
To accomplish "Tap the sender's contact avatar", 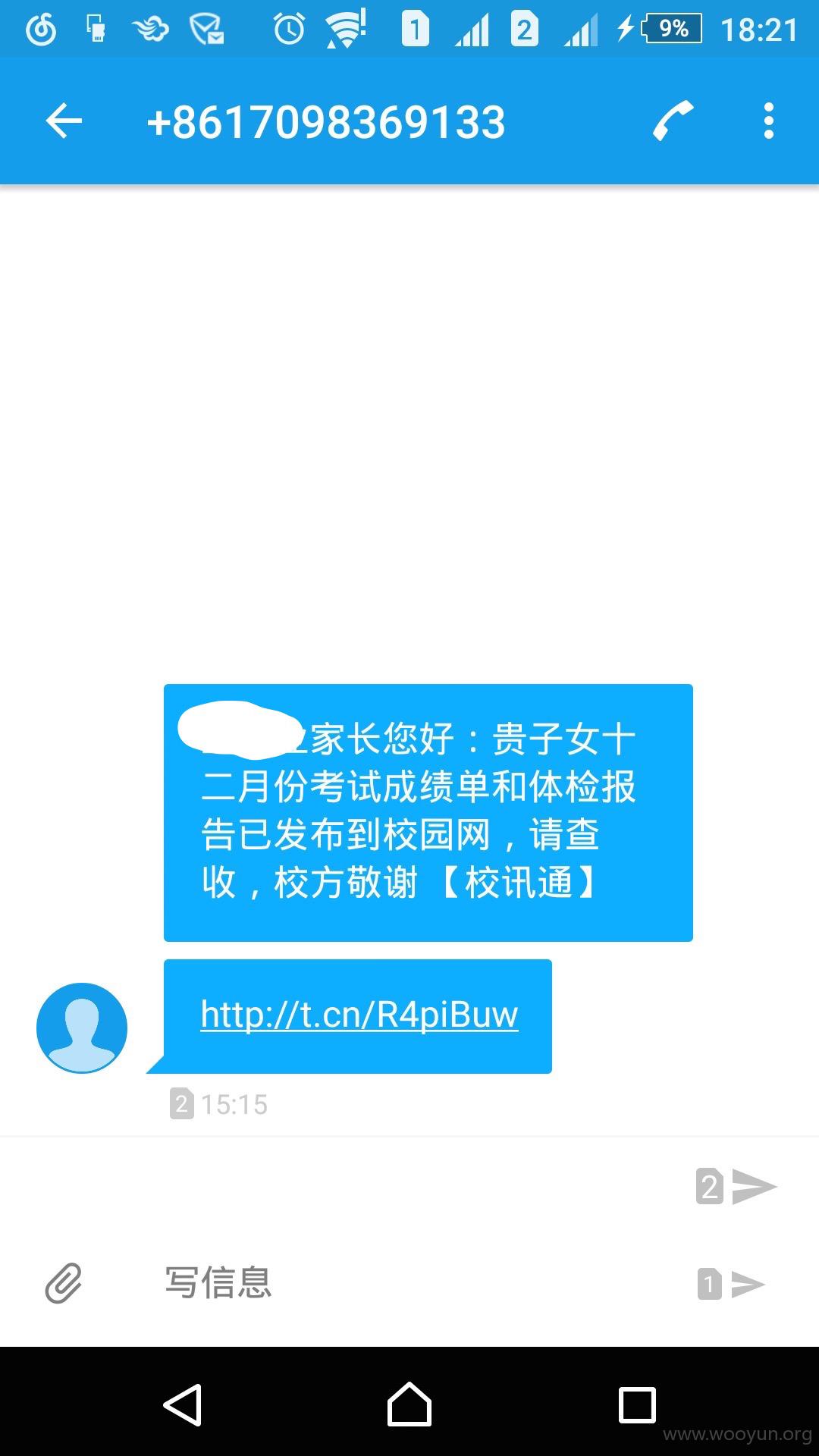I will click(82, 1028).
